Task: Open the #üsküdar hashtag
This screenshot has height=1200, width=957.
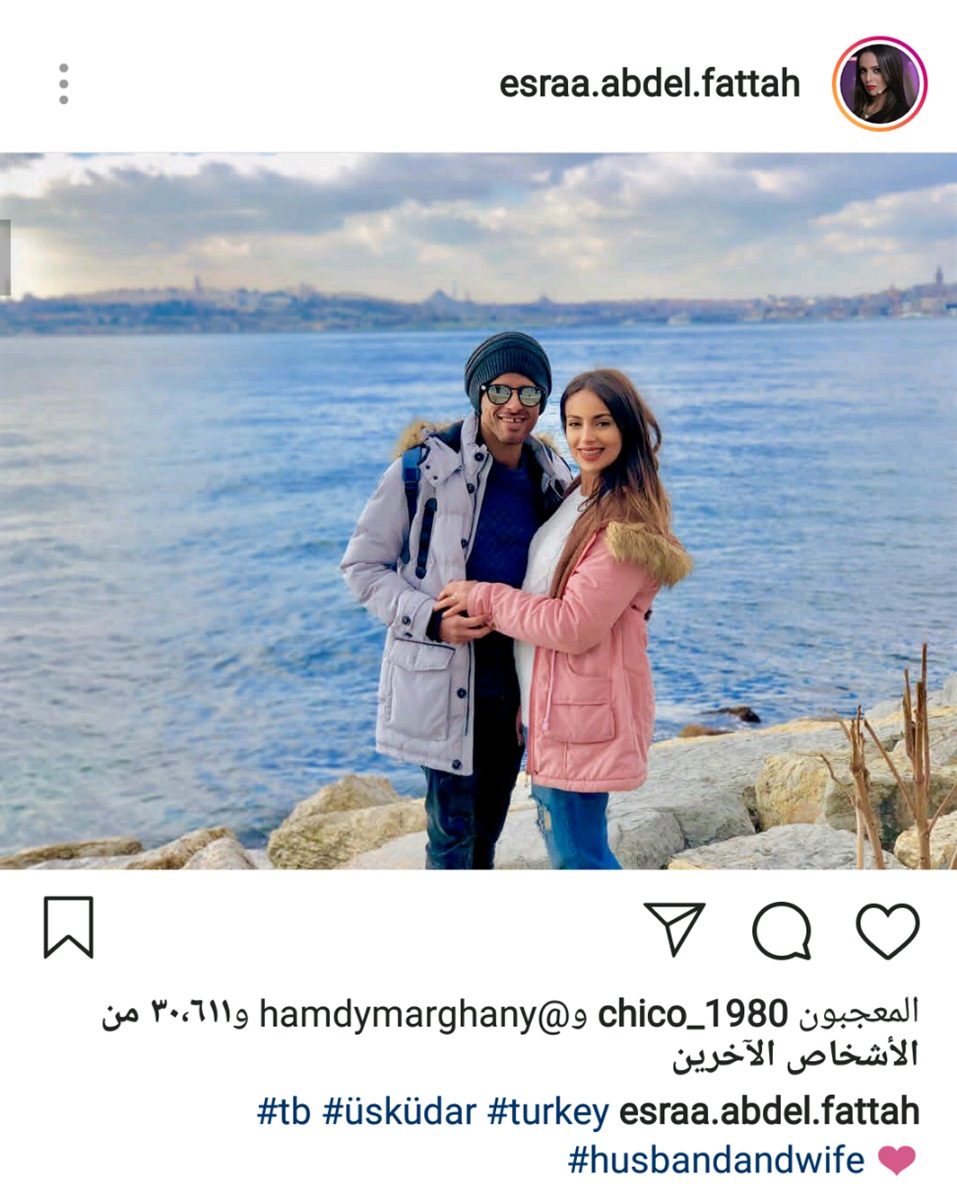Action: pyautogui.click(x=398, y=1112)
